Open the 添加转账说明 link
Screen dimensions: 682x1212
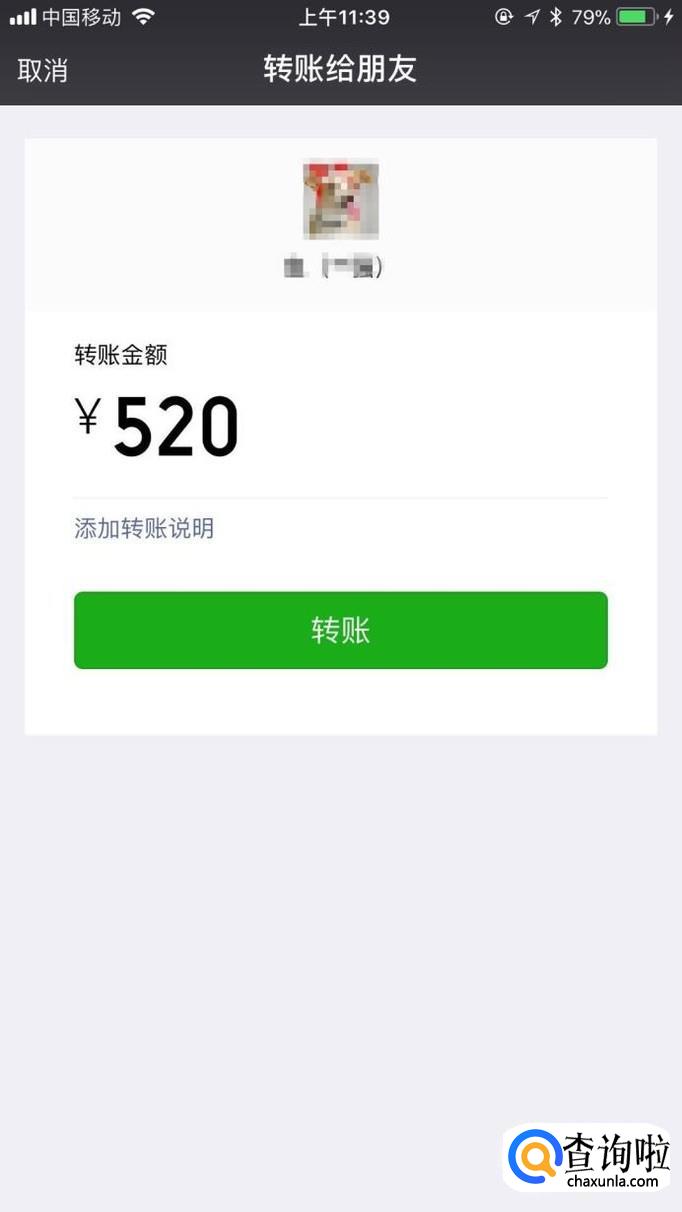[x=144, y=529]
